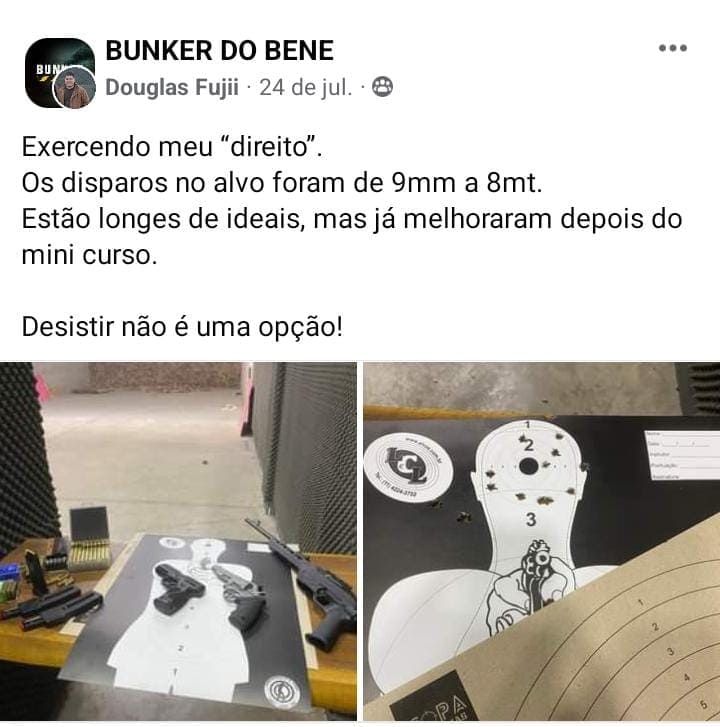
Task: Open the photo of guns on the table
Action: [x=178, y=541]
